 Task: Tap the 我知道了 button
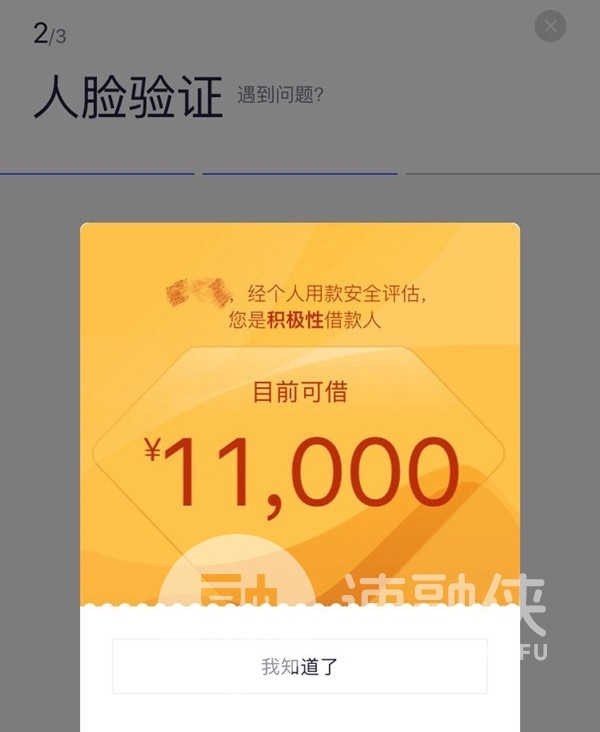coord(299,666)
